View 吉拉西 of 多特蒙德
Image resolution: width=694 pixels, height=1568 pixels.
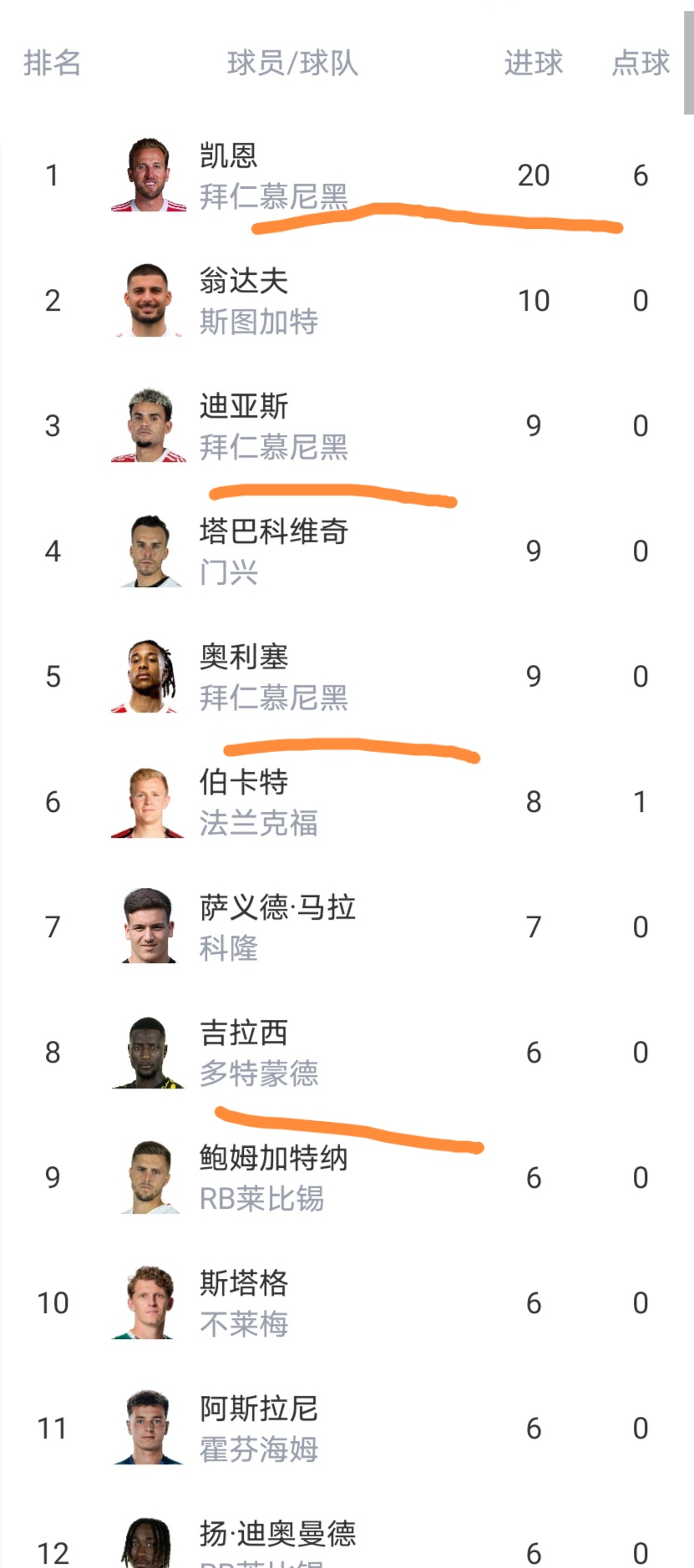[x=347, y=1053]
